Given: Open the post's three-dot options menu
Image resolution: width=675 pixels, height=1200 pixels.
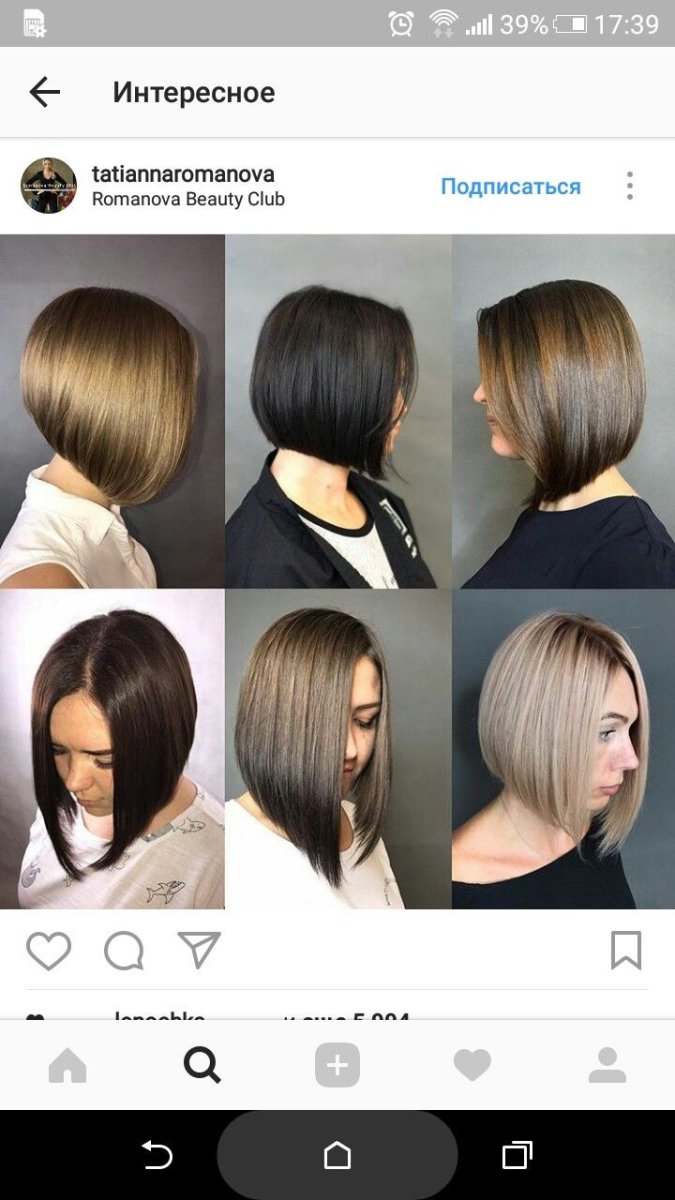Looking at the screenshot, I should coord(629,186).
